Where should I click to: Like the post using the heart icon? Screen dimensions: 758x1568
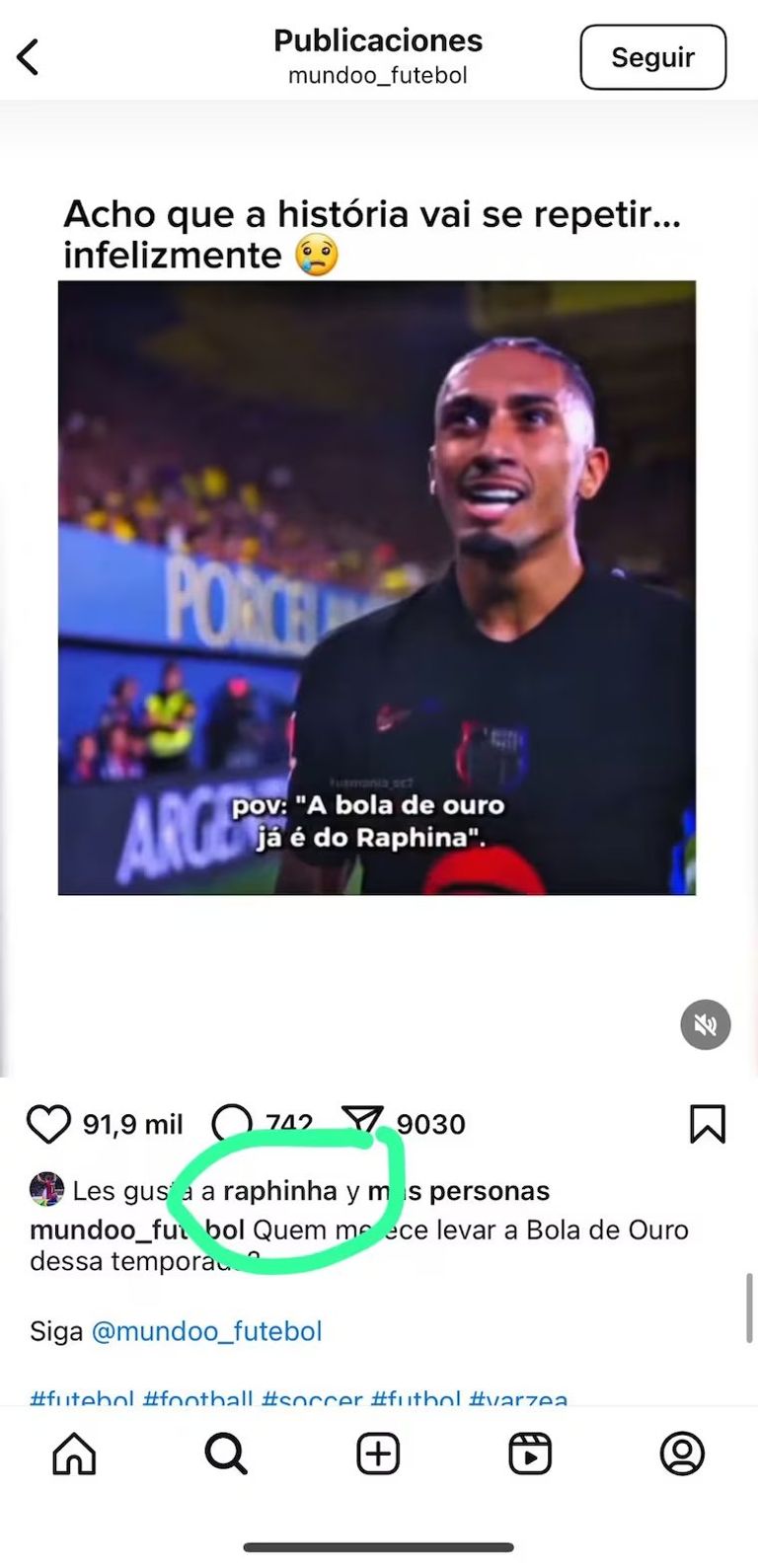(x=47, y=1123)
